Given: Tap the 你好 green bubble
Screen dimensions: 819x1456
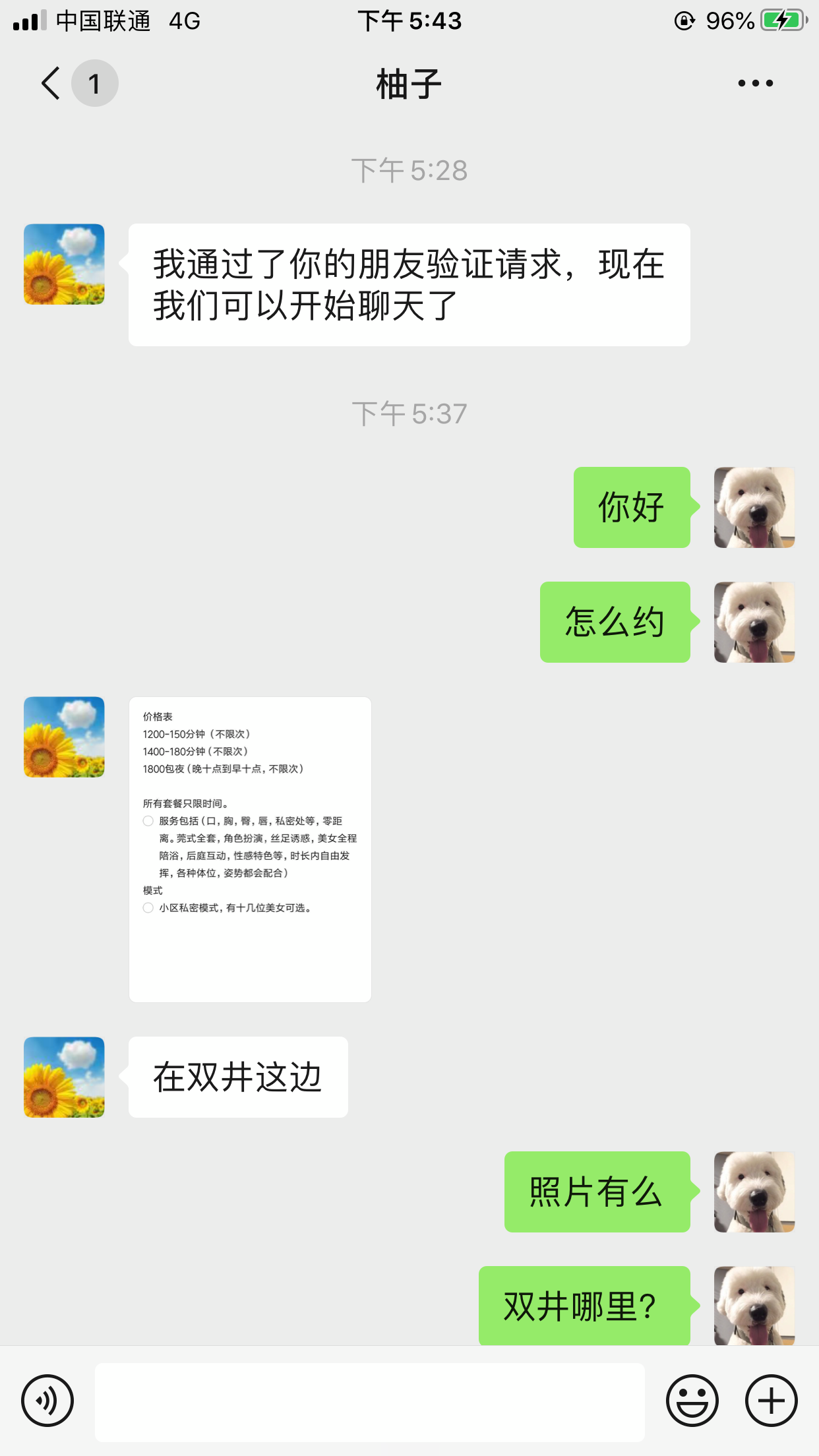Looking at the screenshot, I should tap(630, 507).
